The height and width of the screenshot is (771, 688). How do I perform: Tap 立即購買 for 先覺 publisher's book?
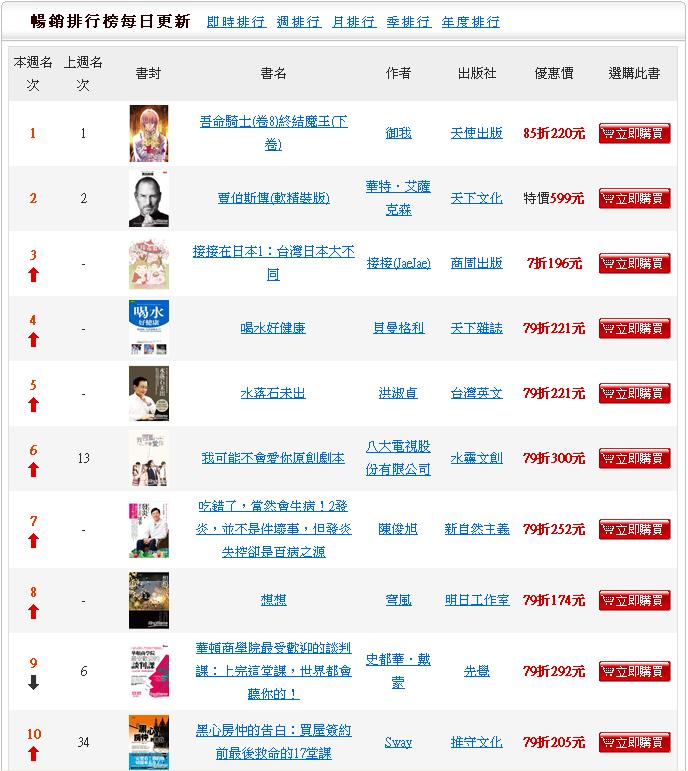pyautogui.click(x=634, y=671)
